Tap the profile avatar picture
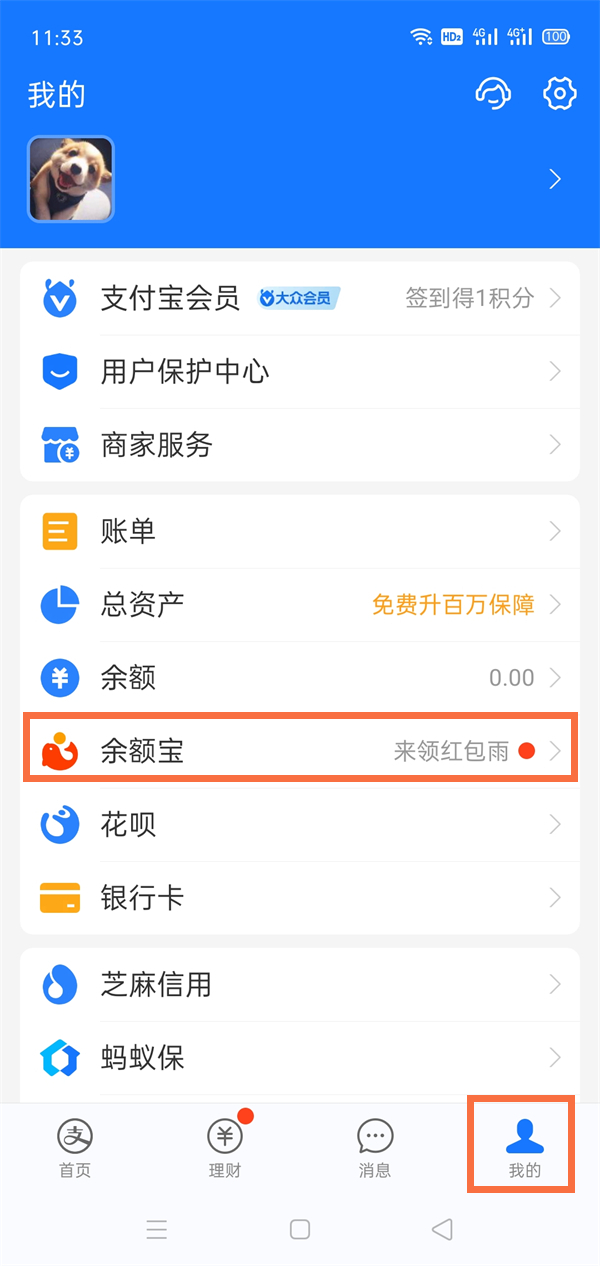The image size is (600, 1266). 71,179
